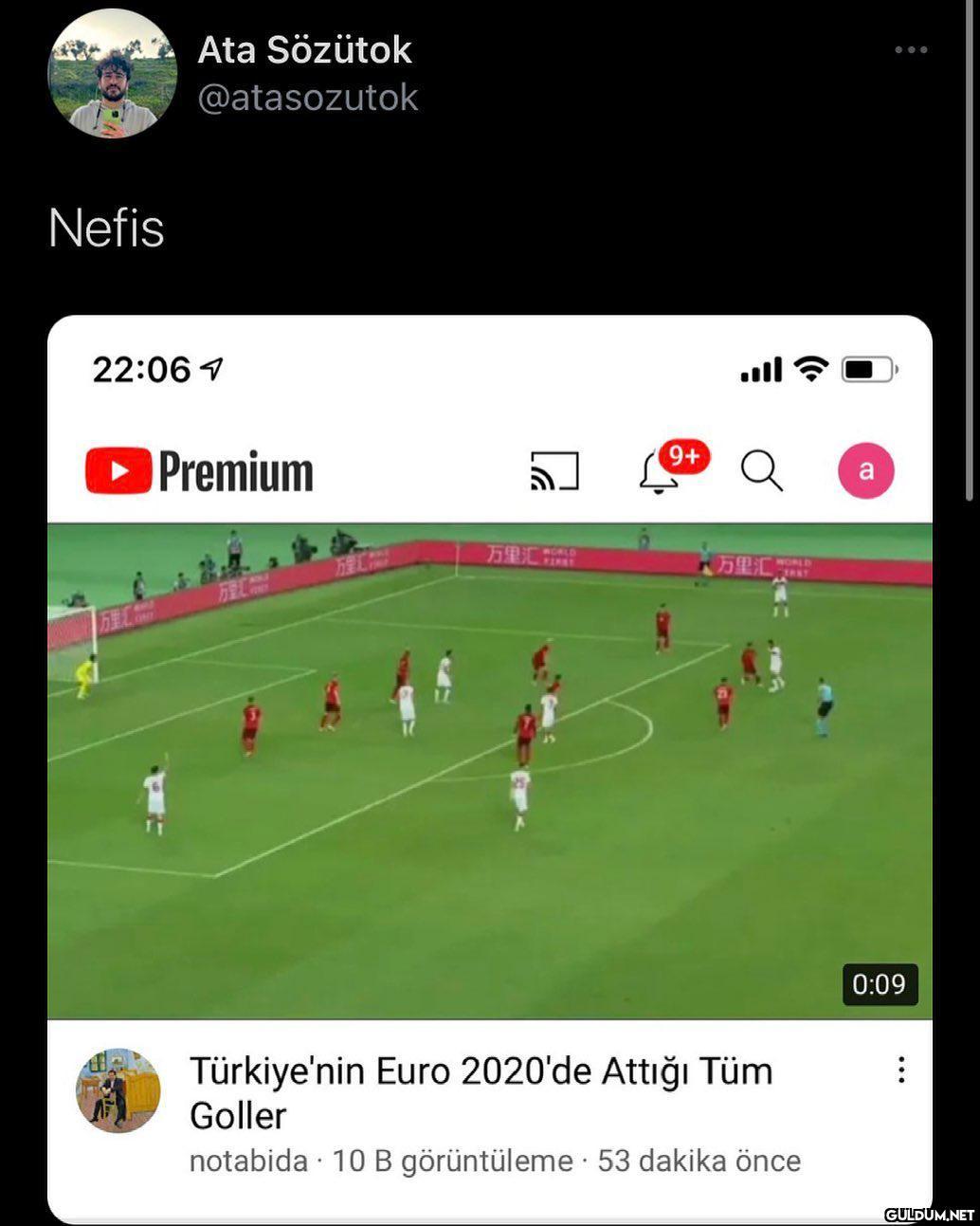Open the tweet's three-dot overflow menu

click(x=910, y=50)
